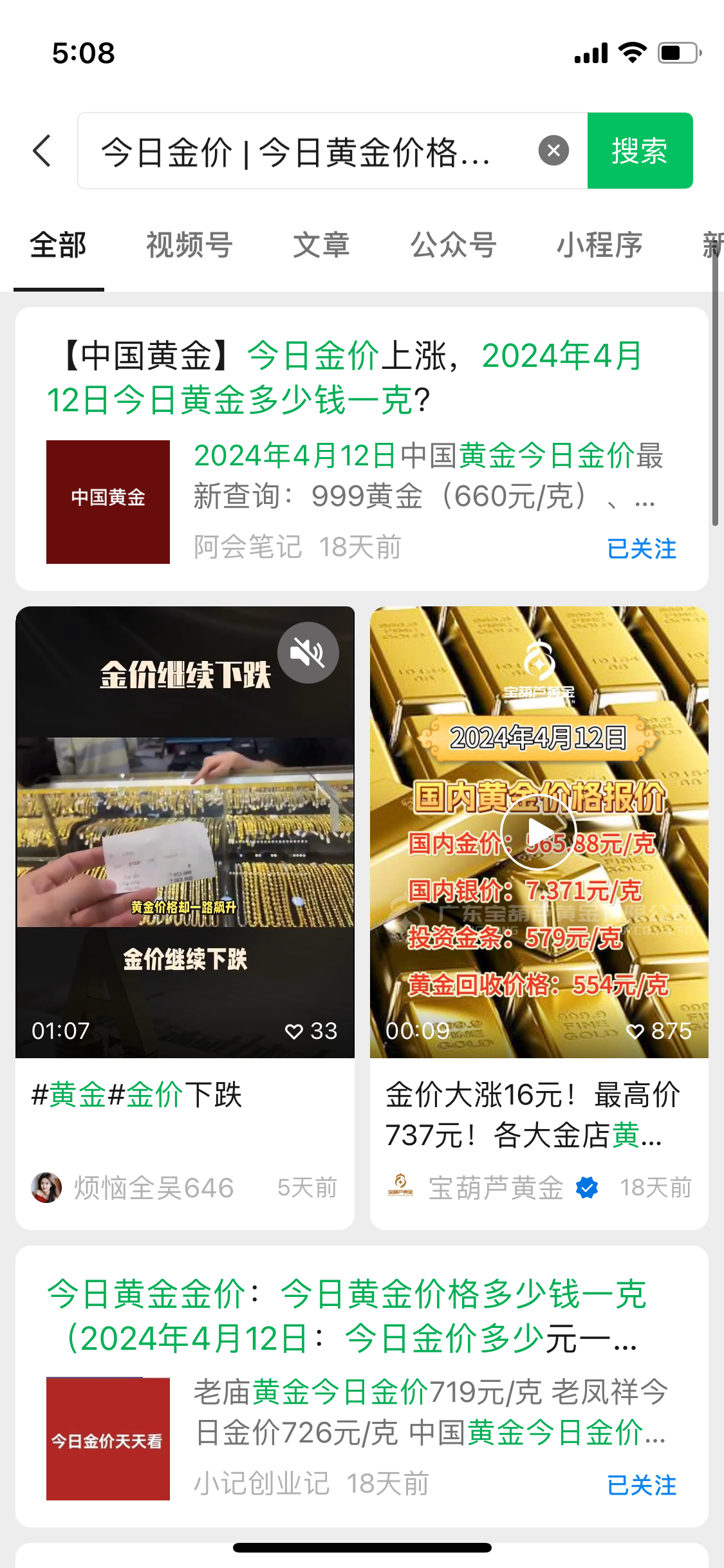Viewport: 724px width, 1568px height.
Task: Tap 已关注 next to 阿会笔记
Action: (x=642, y=549)
